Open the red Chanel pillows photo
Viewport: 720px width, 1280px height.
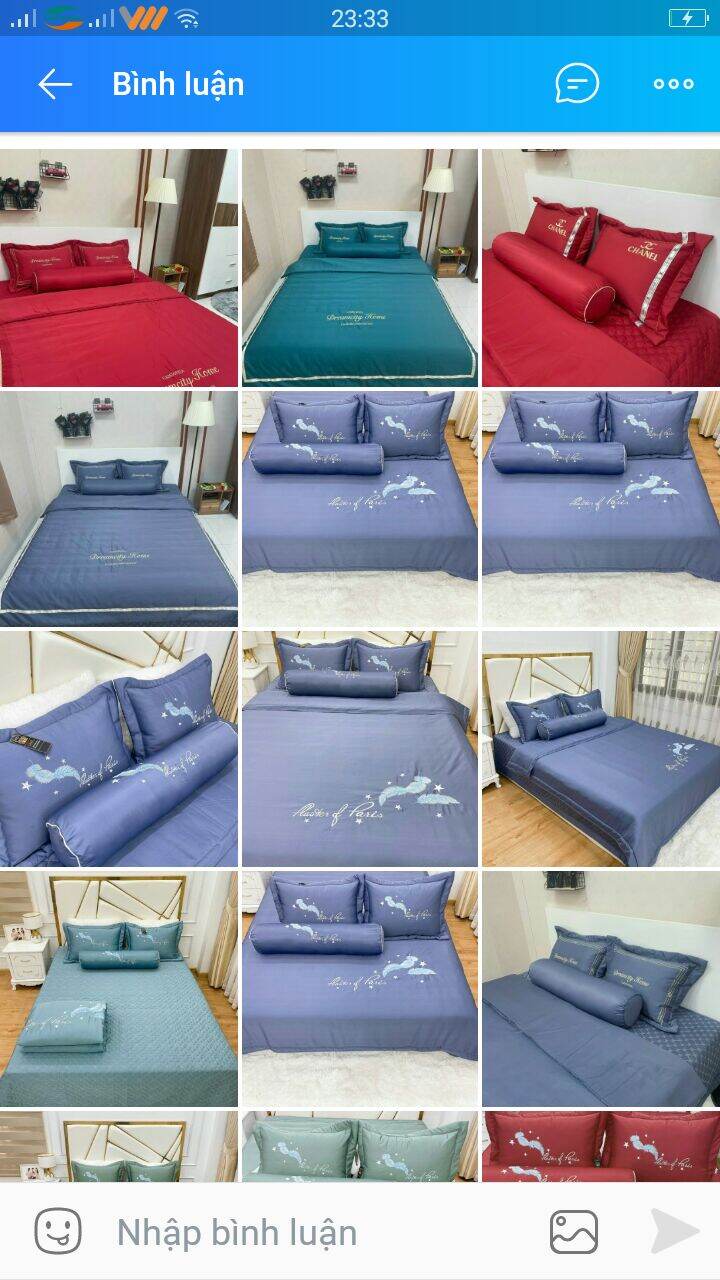(600, 268)
